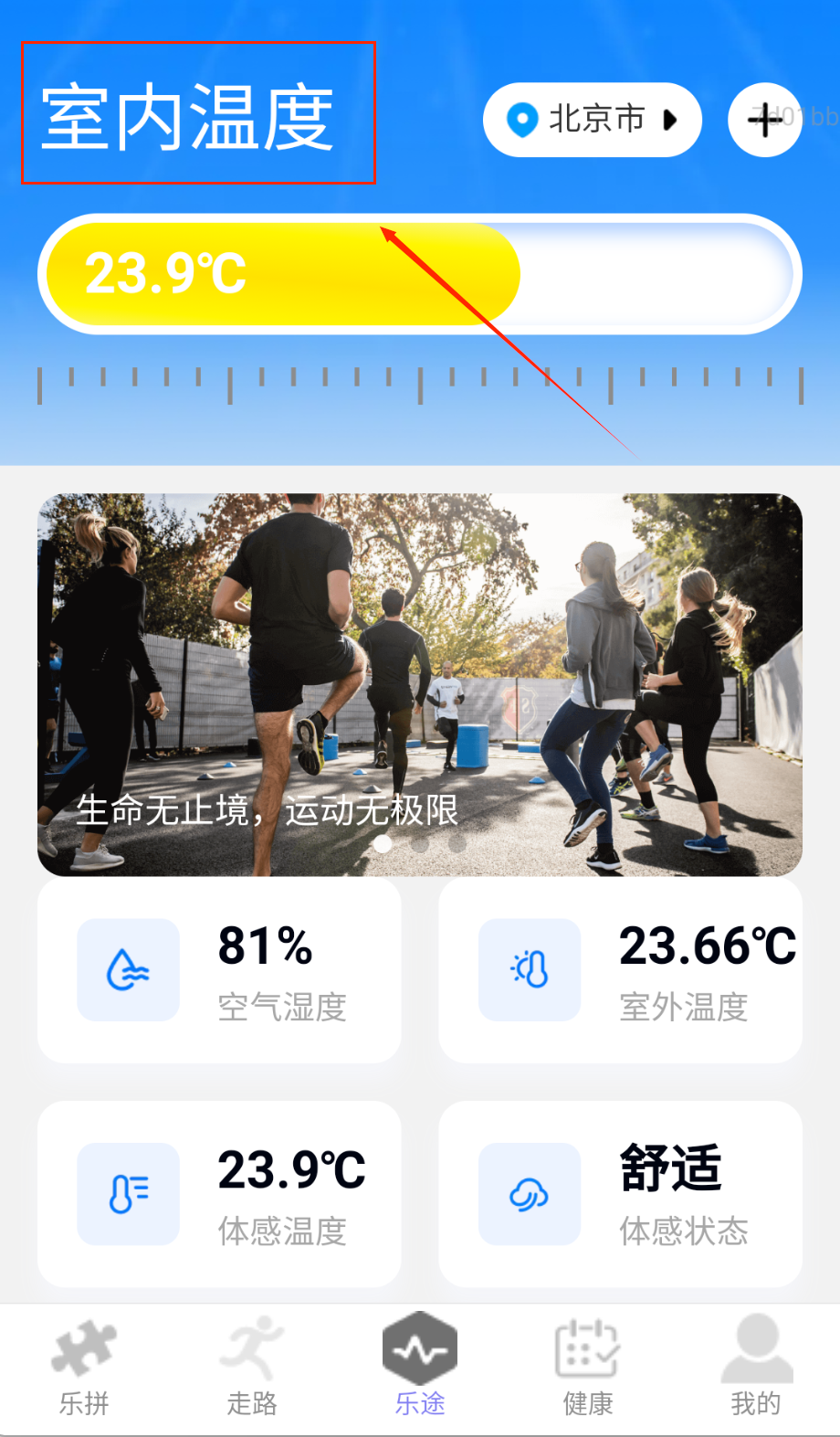
Task: Go to the 健康 tab
Action: 588,1368
